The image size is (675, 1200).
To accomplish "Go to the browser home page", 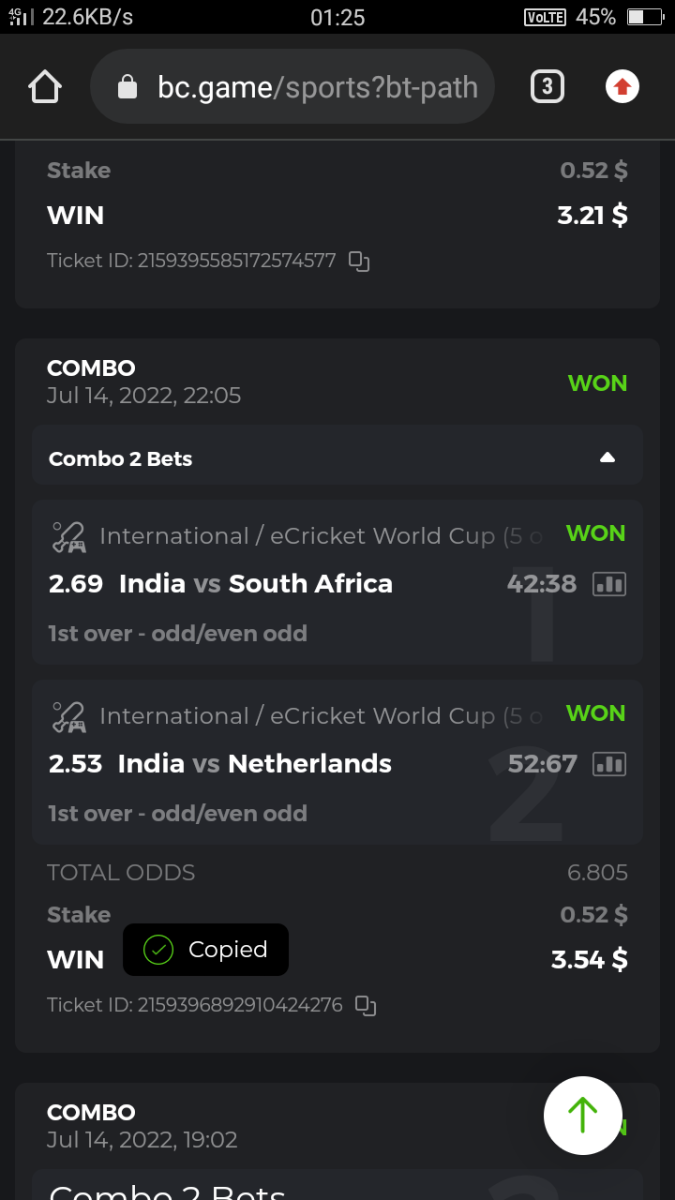I will [45, 88].
